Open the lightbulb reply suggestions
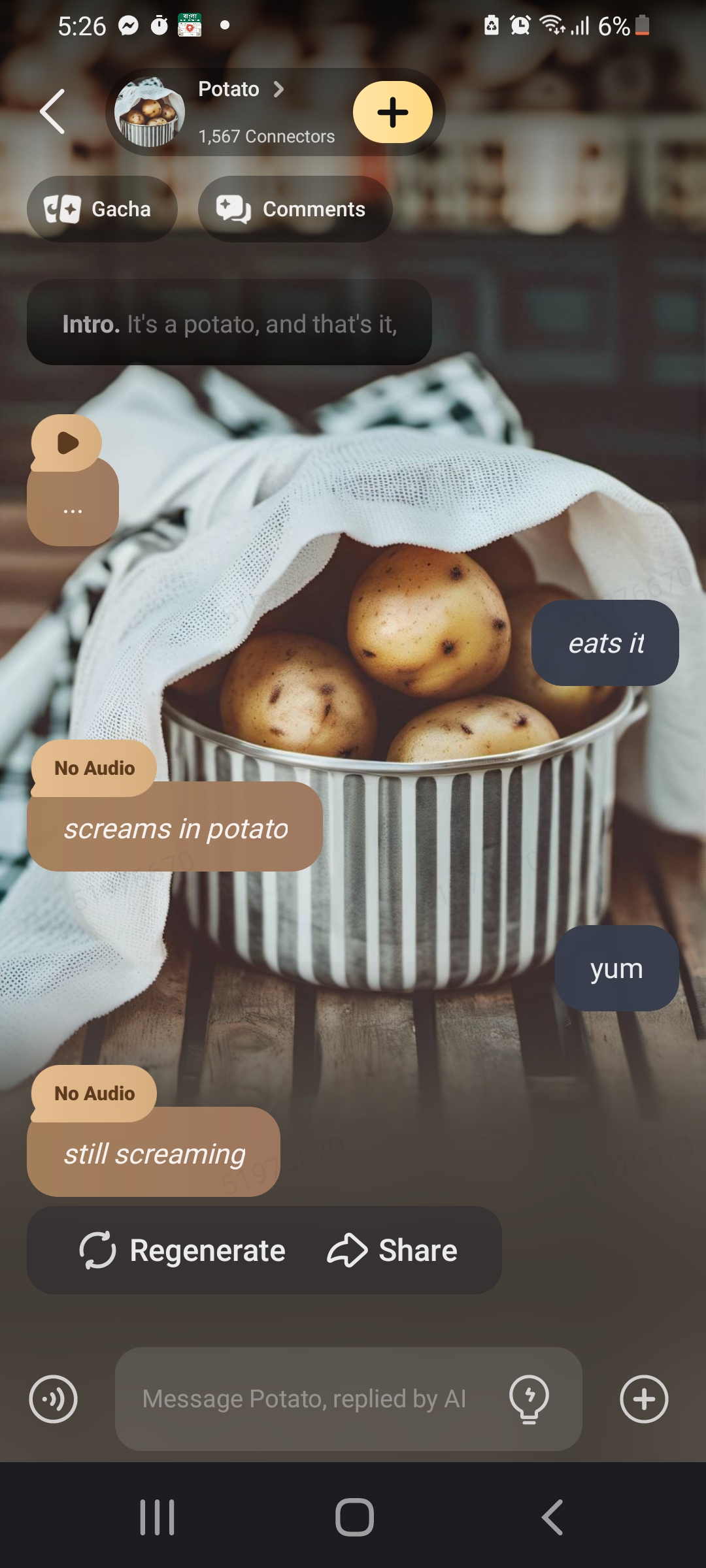 pos(529,1399)
